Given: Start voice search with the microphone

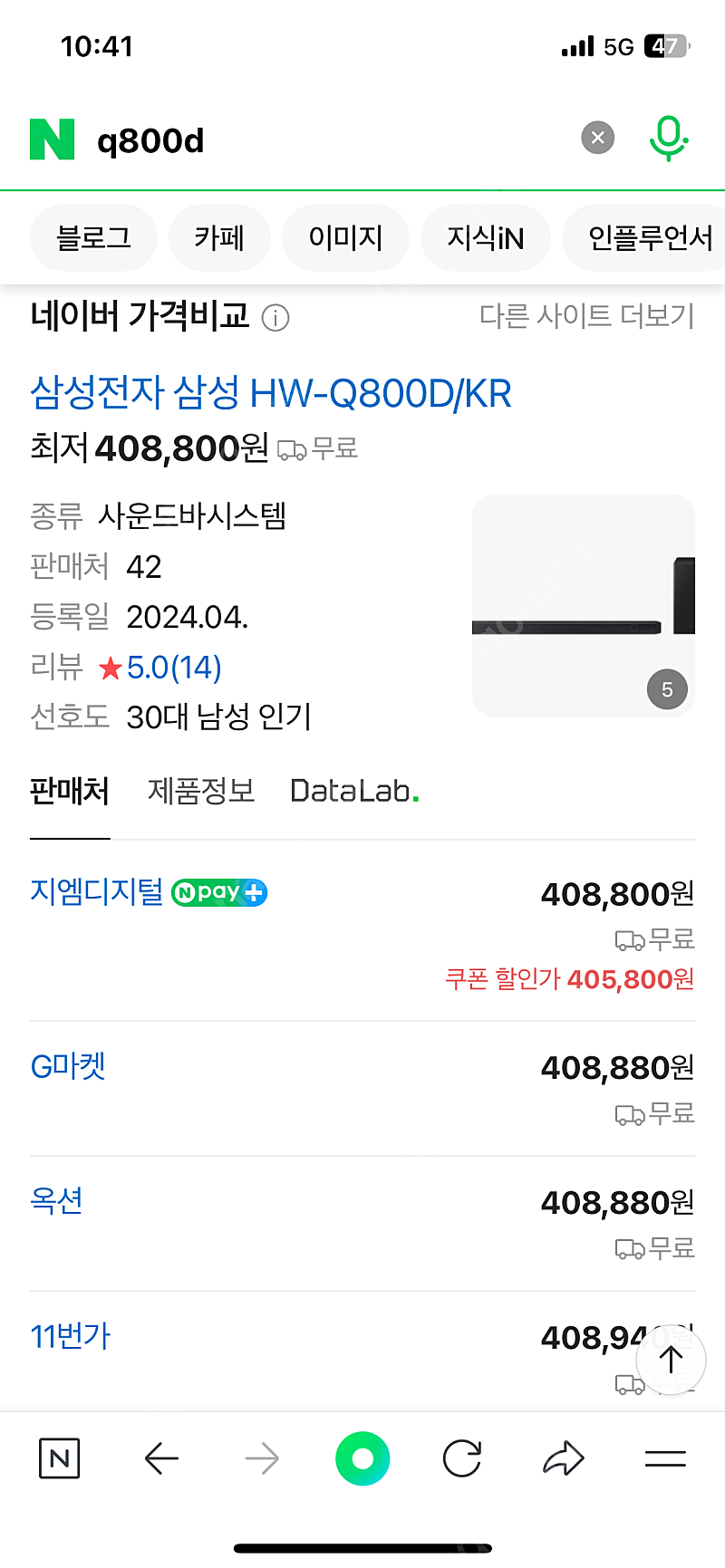Looking at the screenshot, I should click(669, 139).
